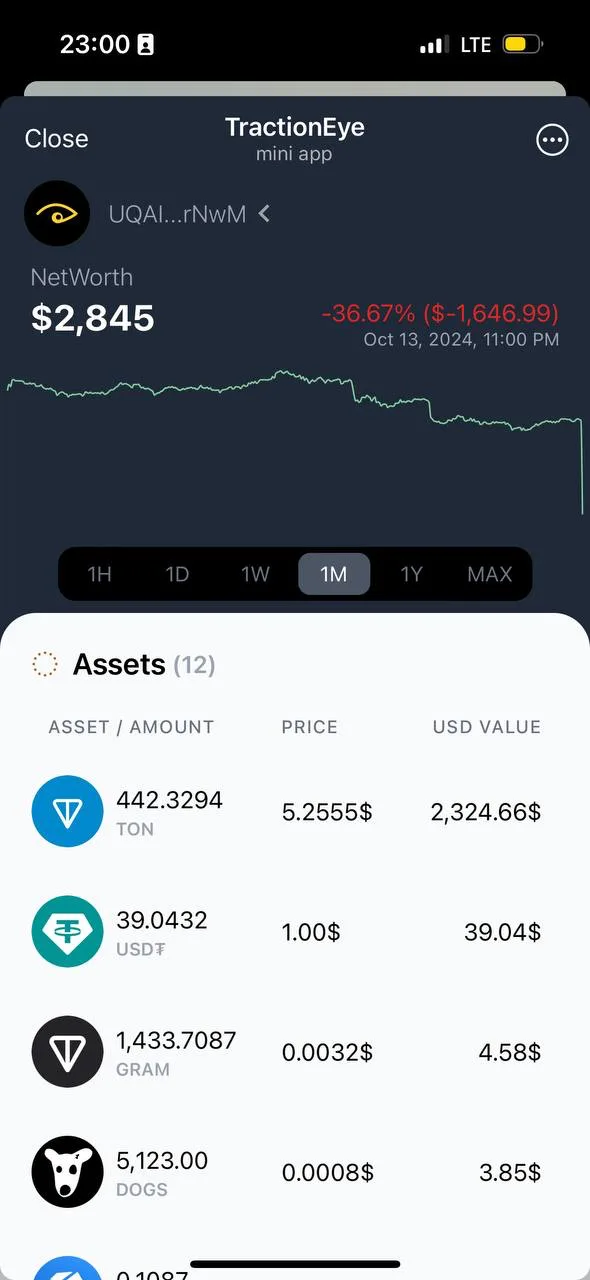Switch chart range to 1H
The image size is (590, 1280).
tap(99, 574)
